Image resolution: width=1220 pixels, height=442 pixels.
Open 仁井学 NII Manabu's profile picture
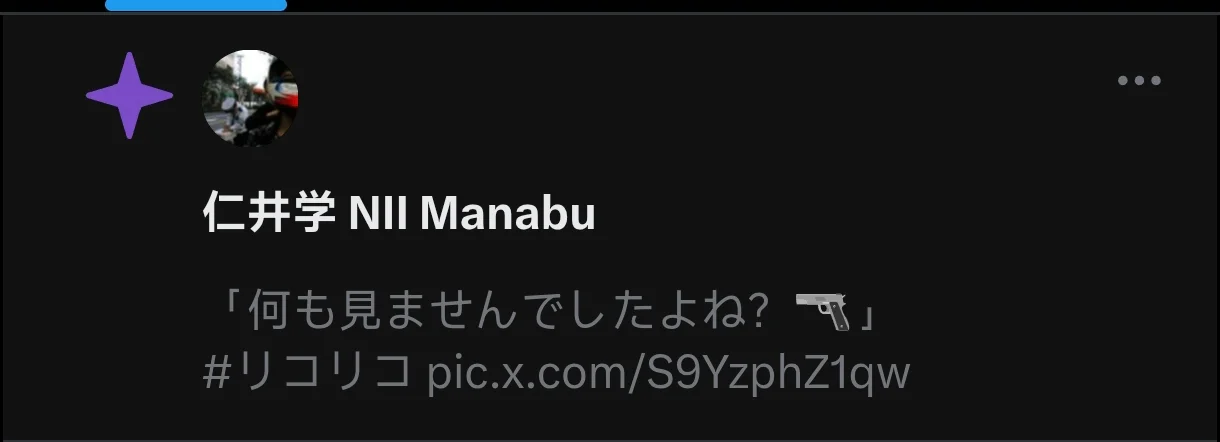point(250,98)
